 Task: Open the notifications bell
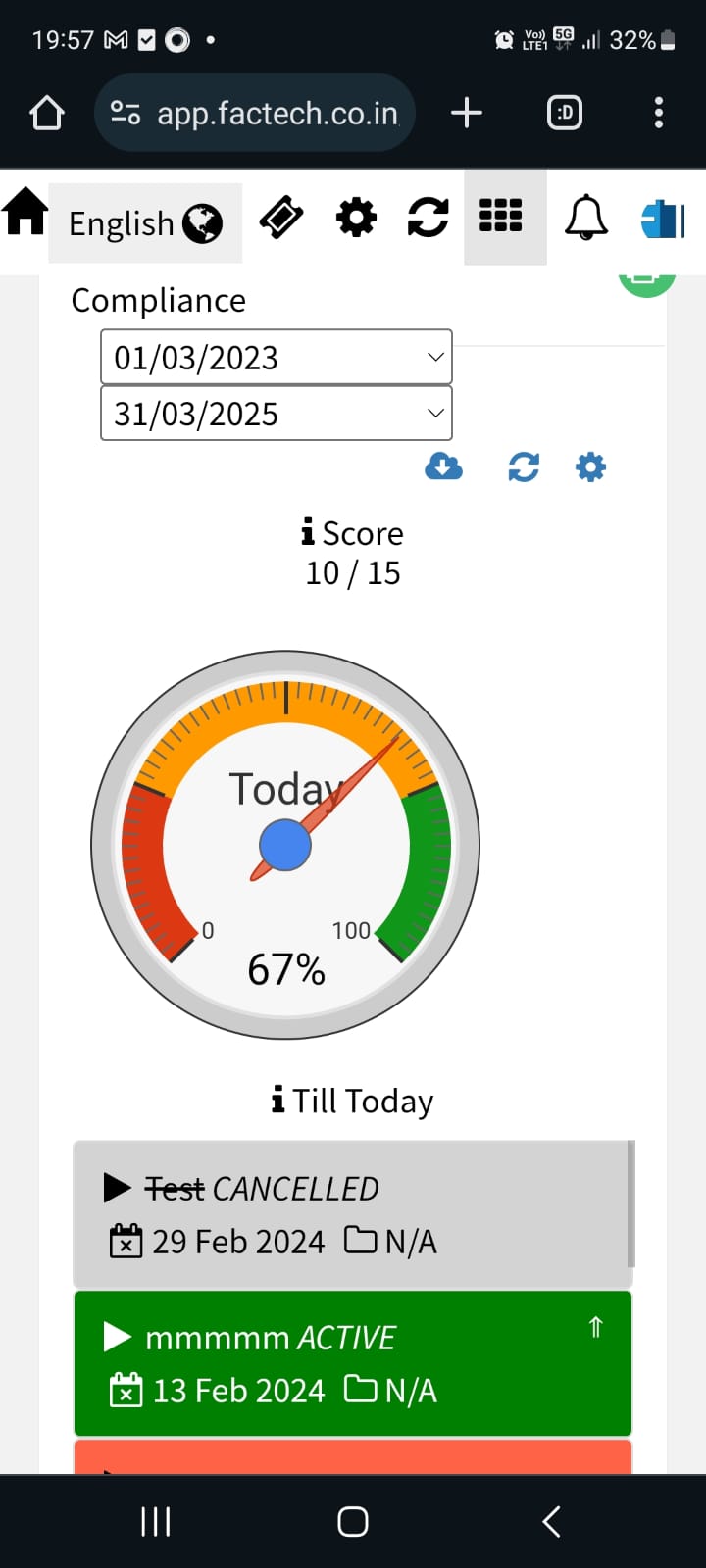586,217
